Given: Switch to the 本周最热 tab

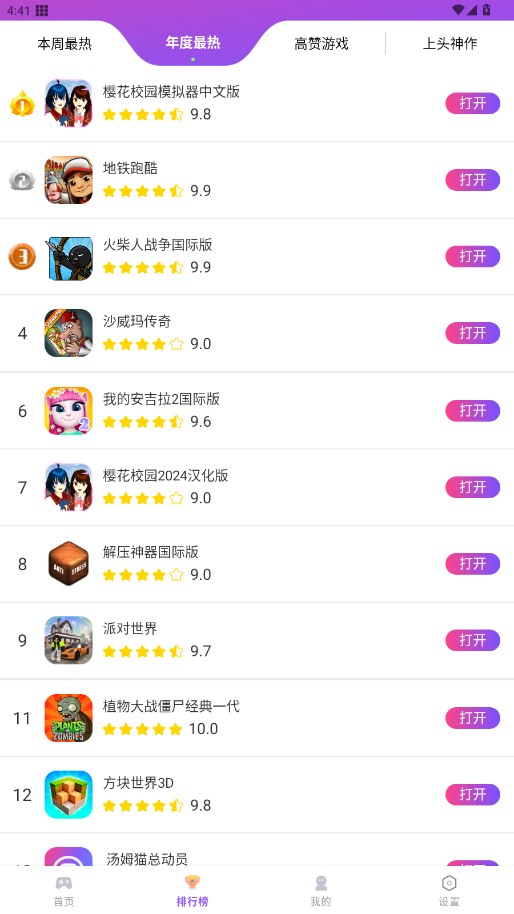Looking at the screenshot, I should click(x=64, y=44).
